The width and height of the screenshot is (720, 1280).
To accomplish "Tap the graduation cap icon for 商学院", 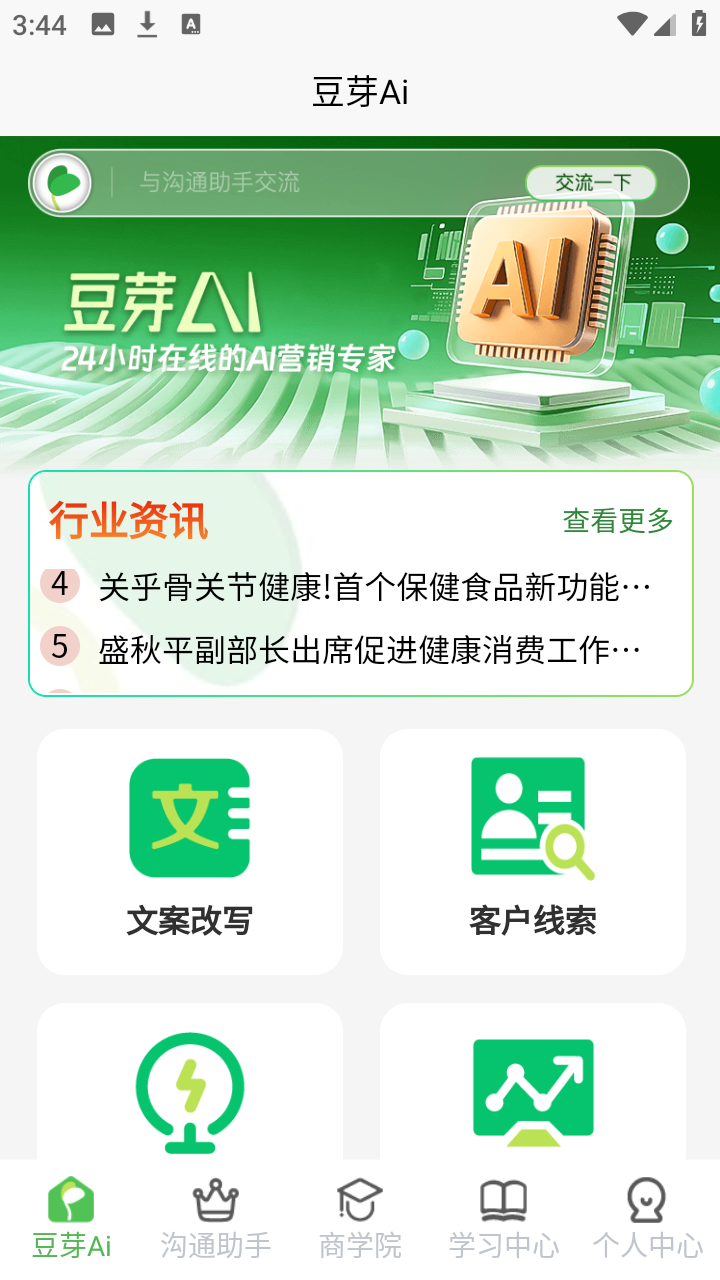I will tap(360, 1199).
